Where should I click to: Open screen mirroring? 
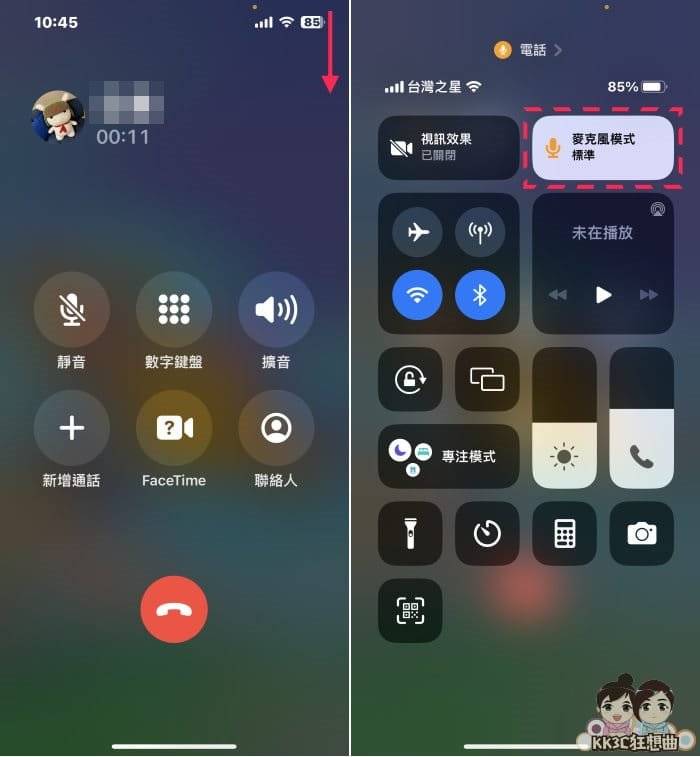pyautogui.click(x=487, y=379)
